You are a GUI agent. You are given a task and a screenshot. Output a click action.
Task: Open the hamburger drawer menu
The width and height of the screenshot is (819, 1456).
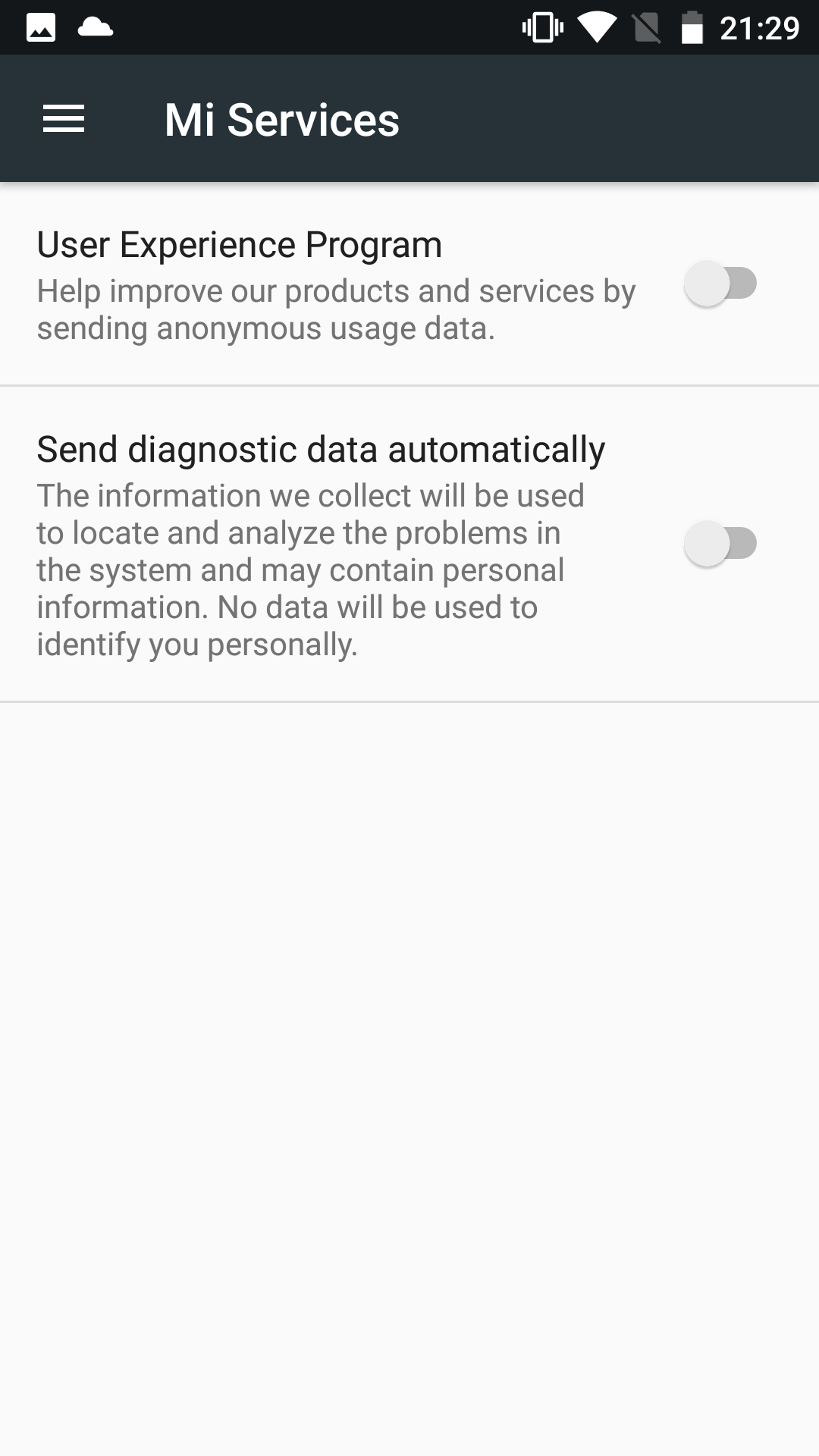point(64,119)
